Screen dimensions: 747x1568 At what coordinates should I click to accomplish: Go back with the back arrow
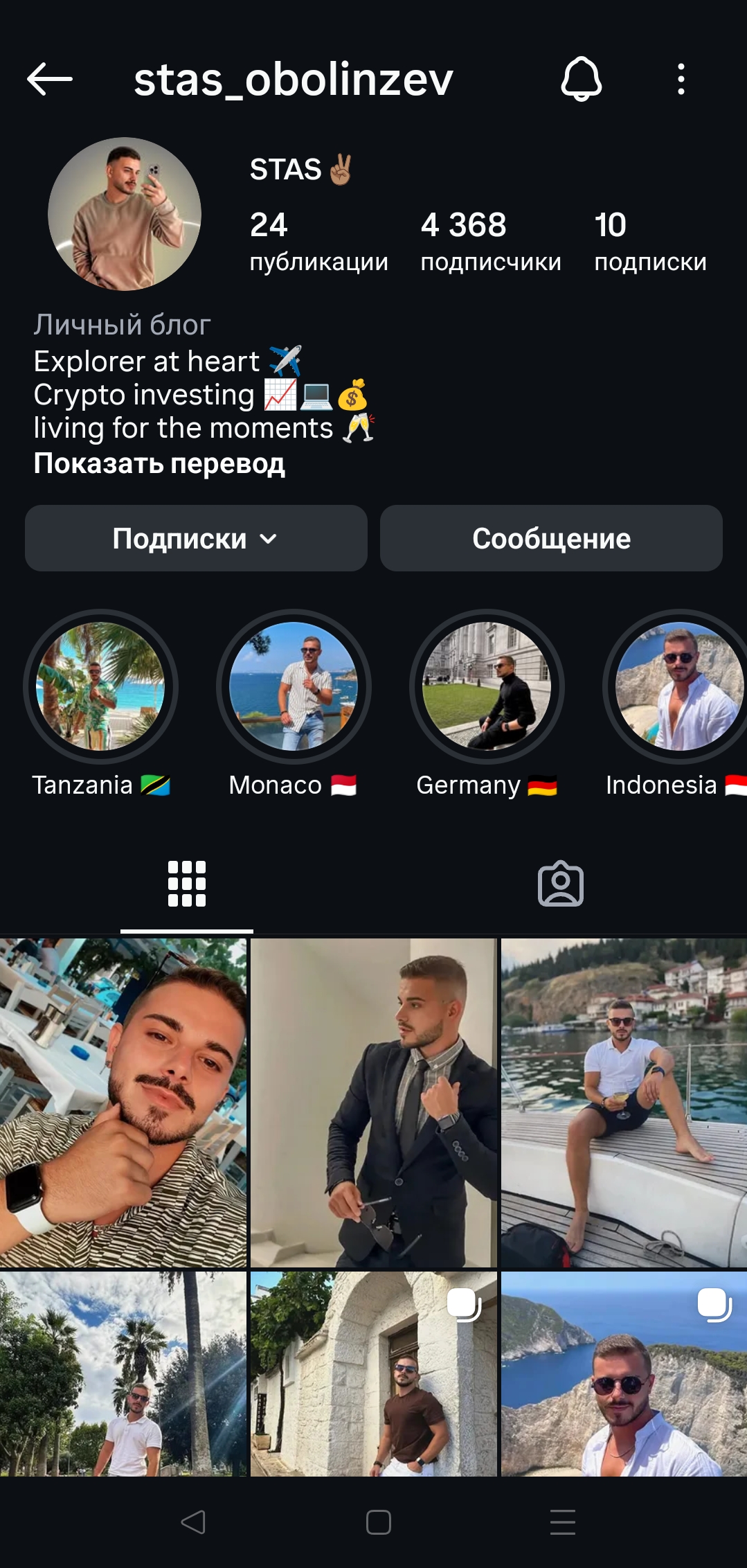[x=49, y=79]
